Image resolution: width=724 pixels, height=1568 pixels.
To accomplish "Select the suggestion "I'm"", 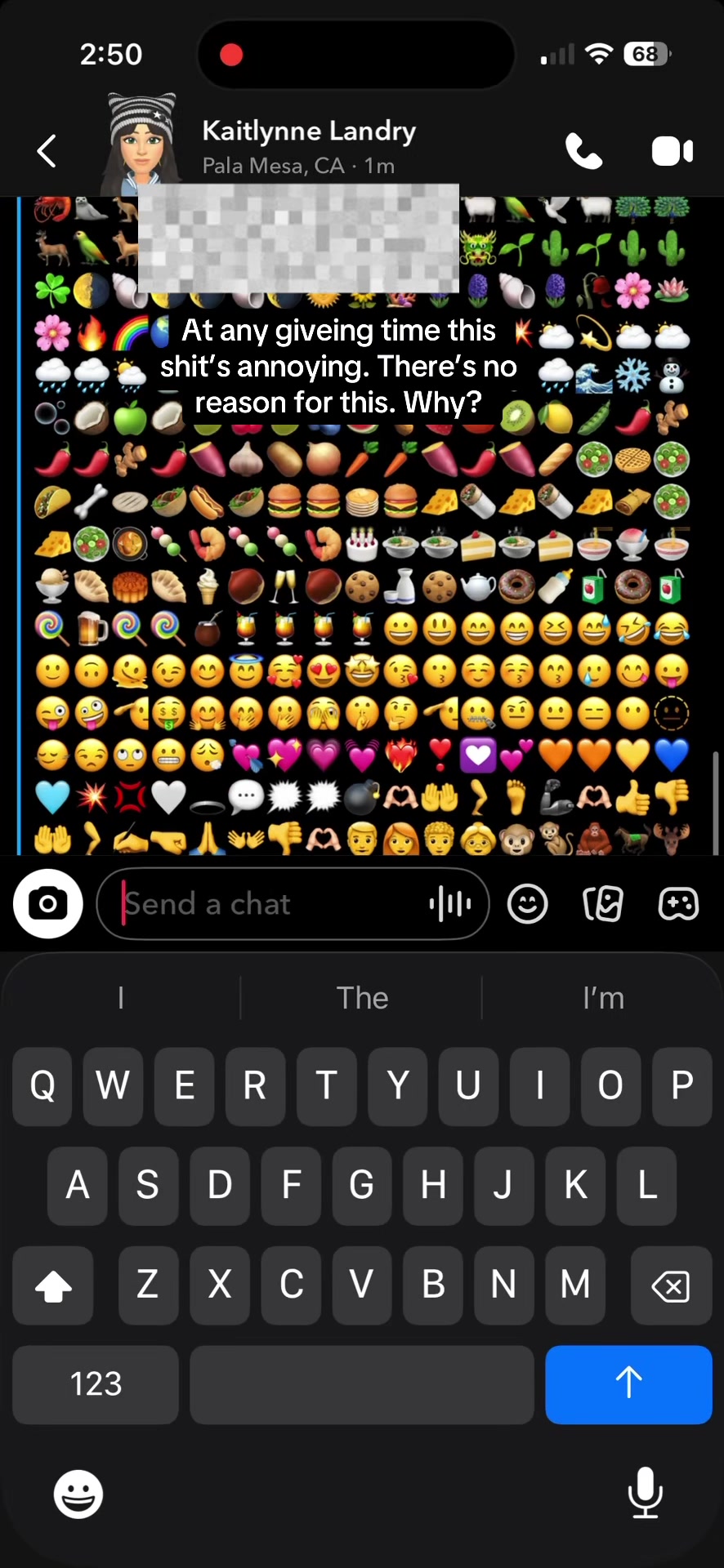I will (x=603, y=998).
